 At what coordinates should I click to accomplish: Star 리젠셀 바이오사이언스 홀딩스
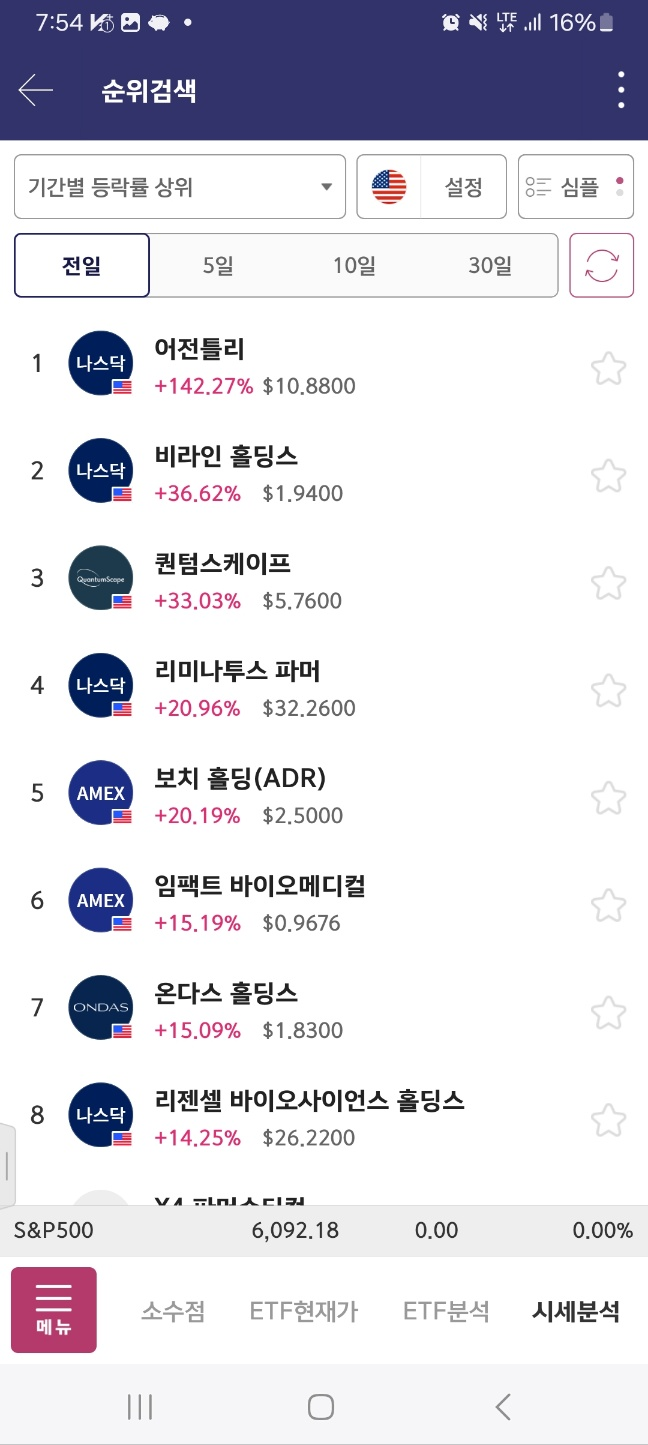click(608, 1120)
